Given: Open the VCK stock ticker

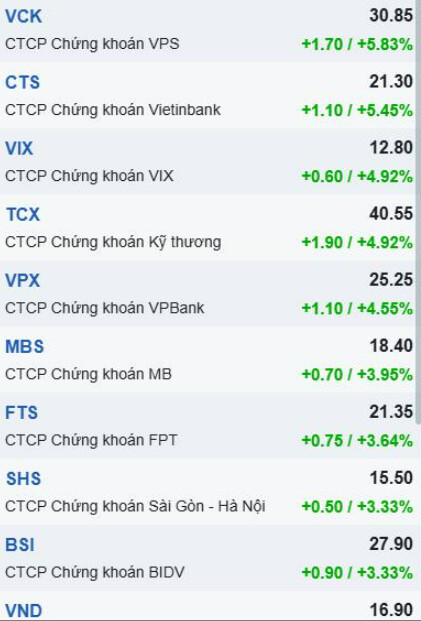Looking at the screenshot, I should click(x=23, y=17).
